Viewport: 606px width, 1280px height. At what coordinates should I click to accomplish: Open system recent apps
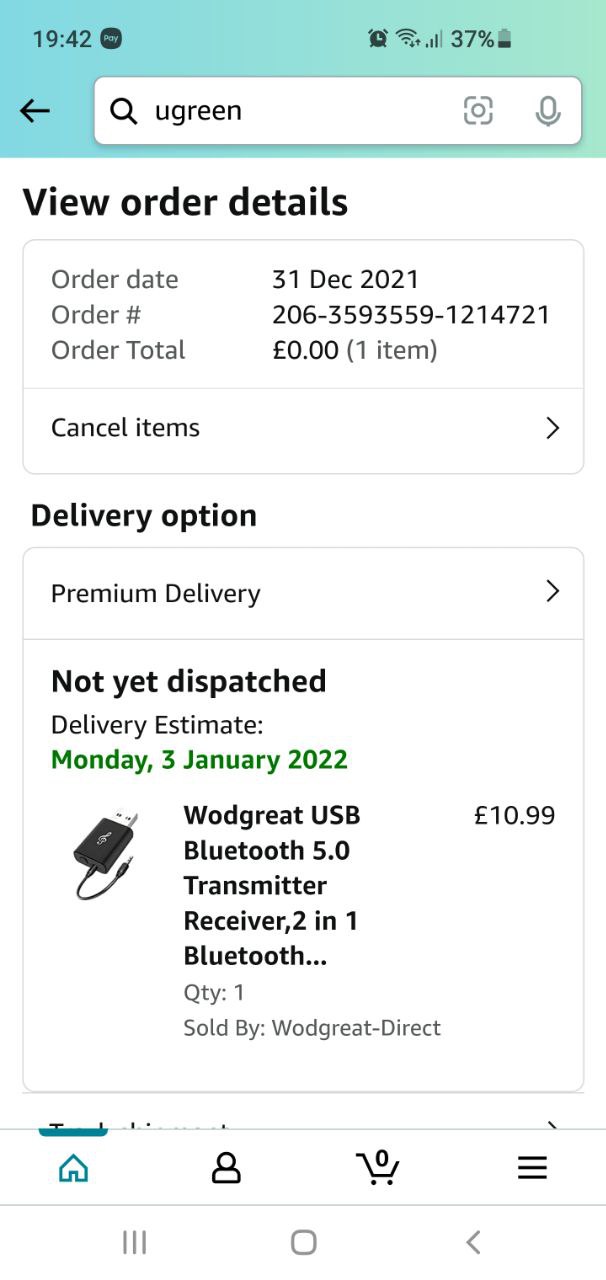click(x=134, y=1242)
